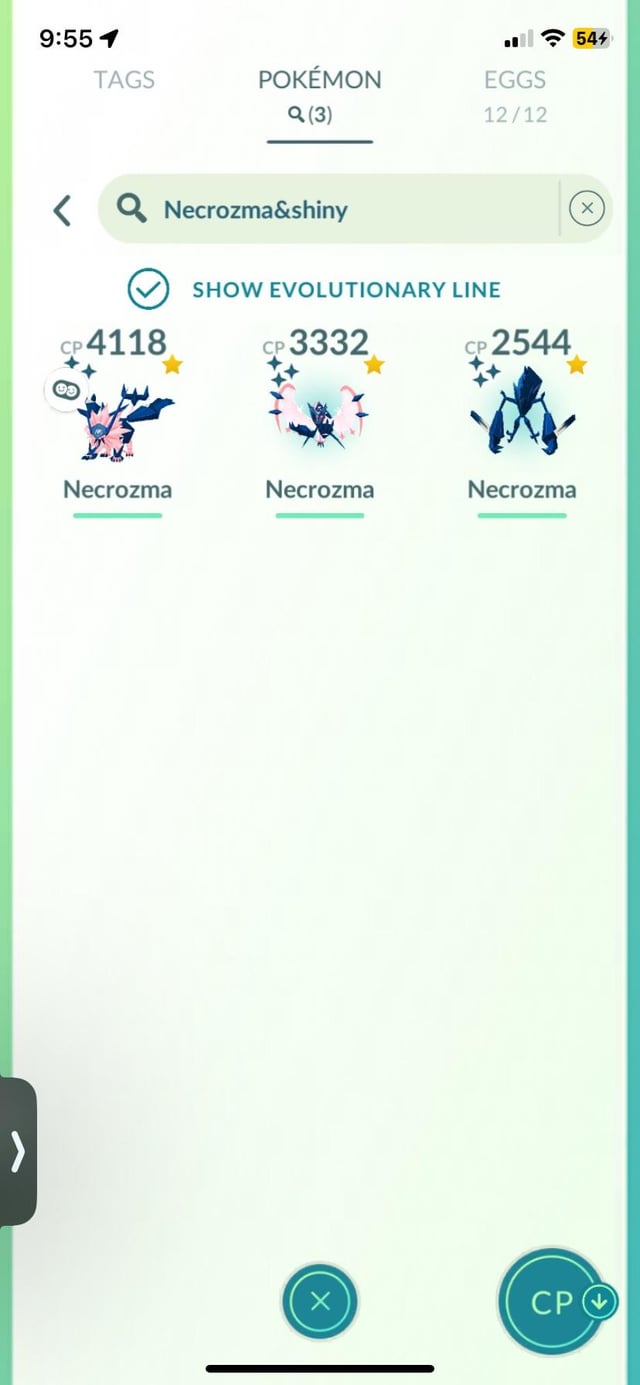Toggle Show Evolutionary Line checkbox
This screenshot has height=1385, width=640.
pyautogui.click(x=148, y=290)
